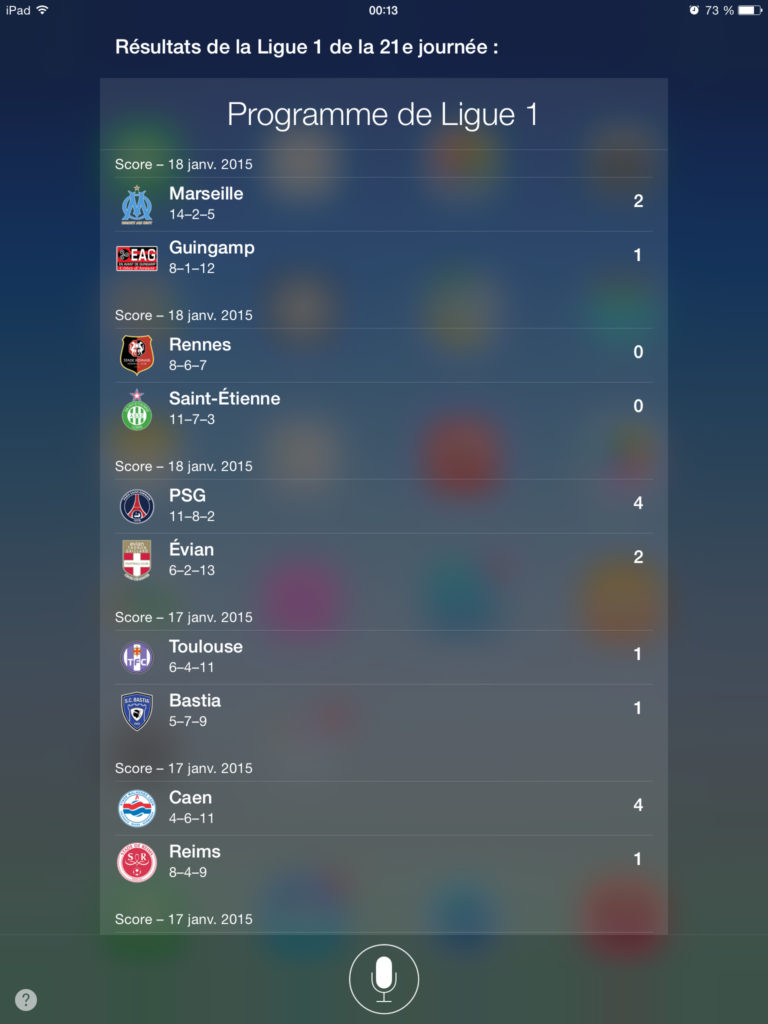Viewport: 768px width, 1024px height.
Task: Open the PSG vs Évian match result
Action: (383, 530)
